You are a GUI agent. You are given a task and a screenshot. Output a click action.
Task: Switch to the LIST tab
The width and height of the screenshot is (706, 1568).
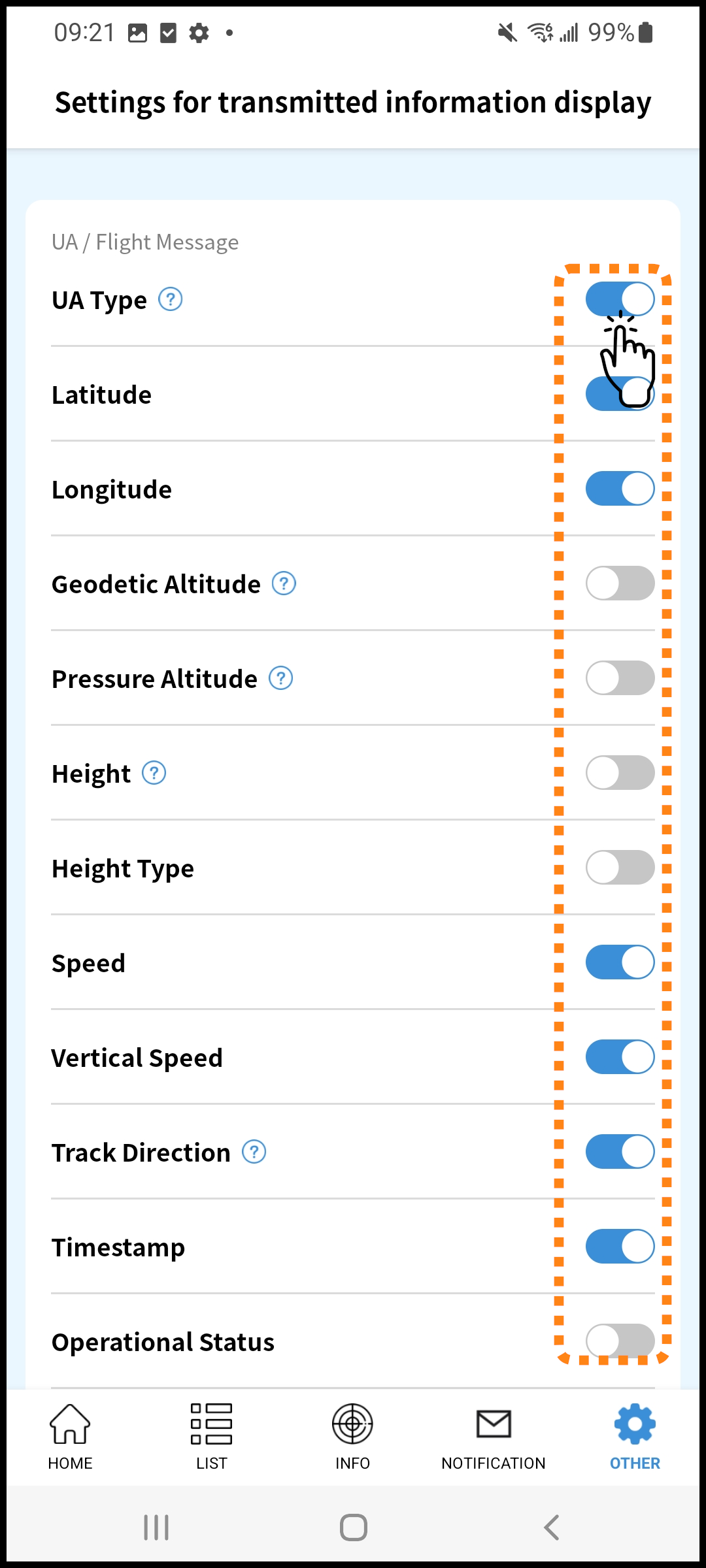211,1437
